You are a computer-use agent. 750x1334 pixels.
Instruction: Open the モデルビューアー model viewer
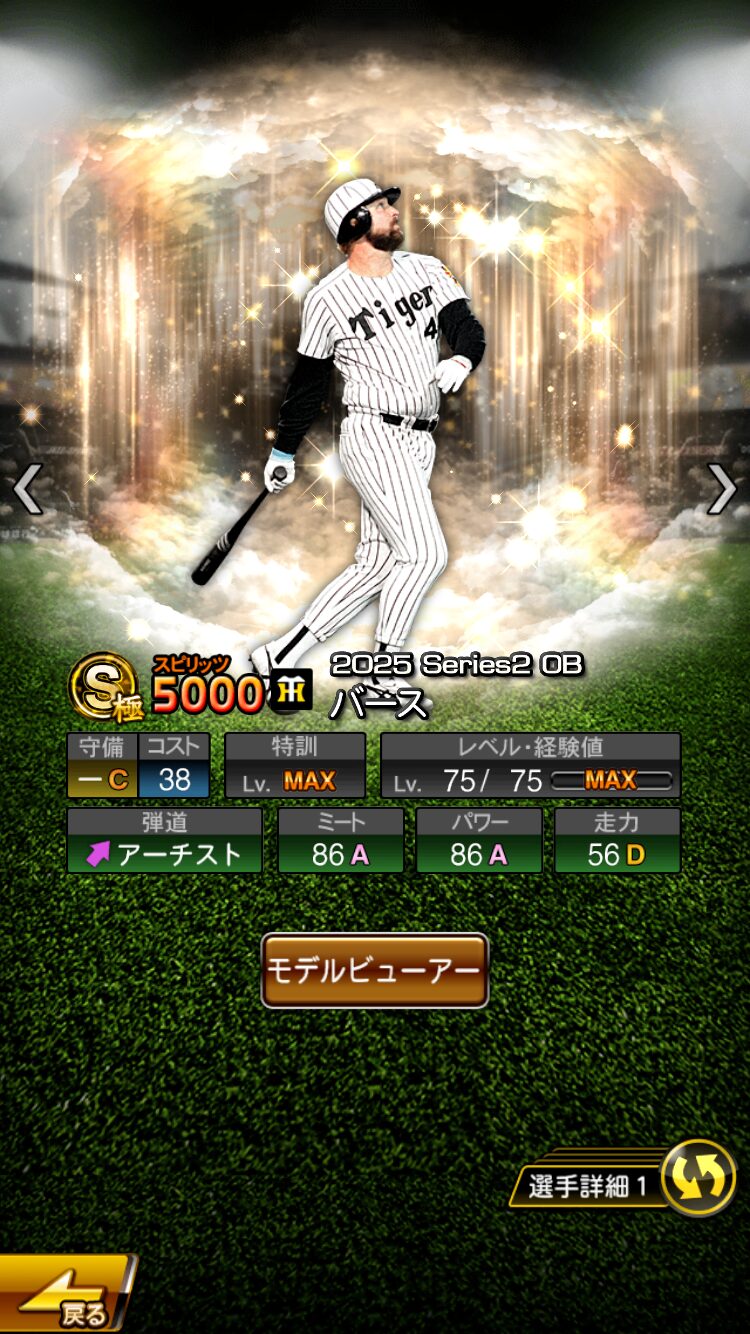(x=375, y=970)
